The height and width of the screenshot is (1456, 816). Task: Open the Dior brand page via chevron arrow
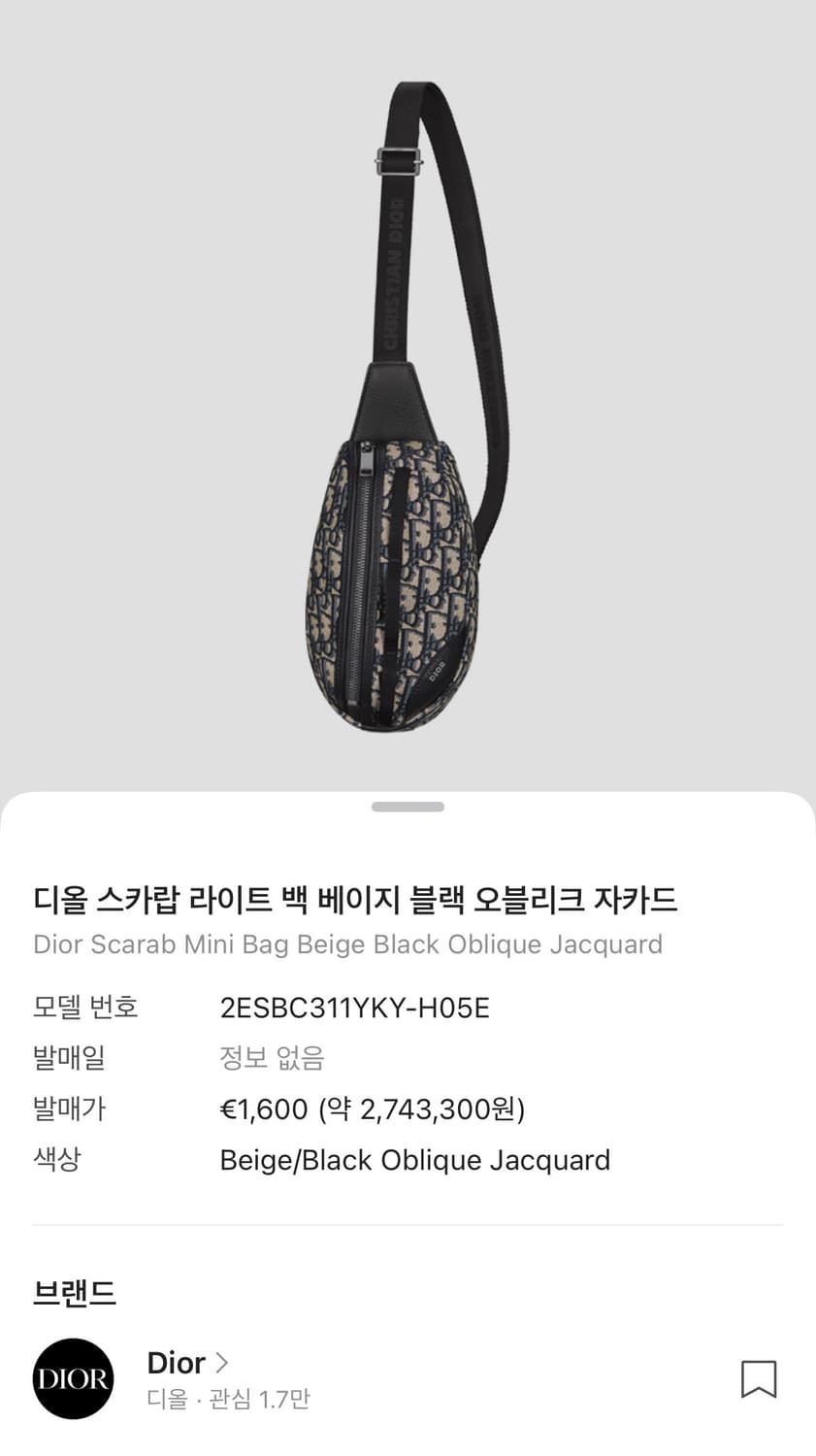pos(223,1363)
